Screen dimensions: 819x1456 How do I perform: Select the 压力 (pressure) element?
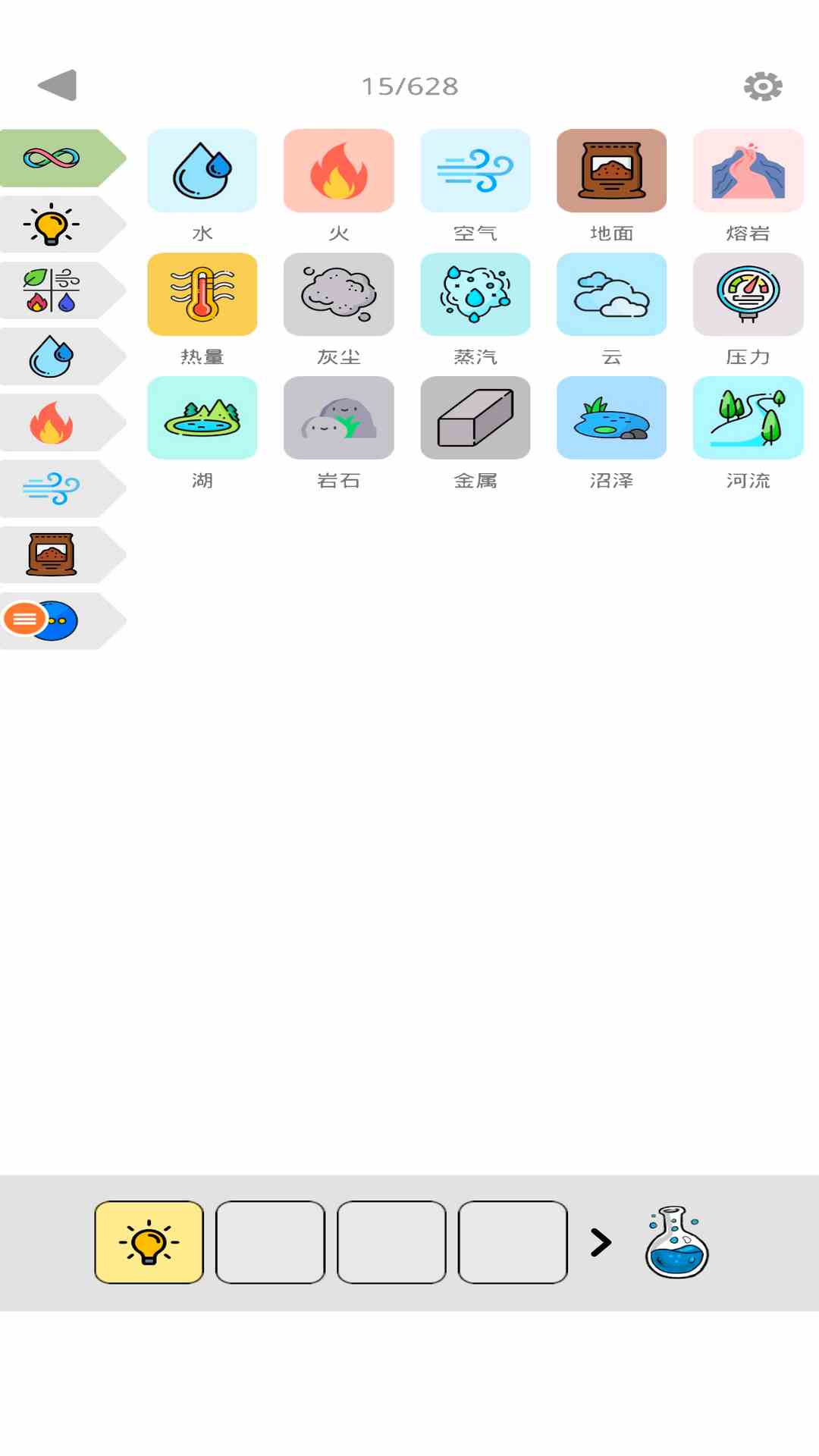click(x=748, y=294)
